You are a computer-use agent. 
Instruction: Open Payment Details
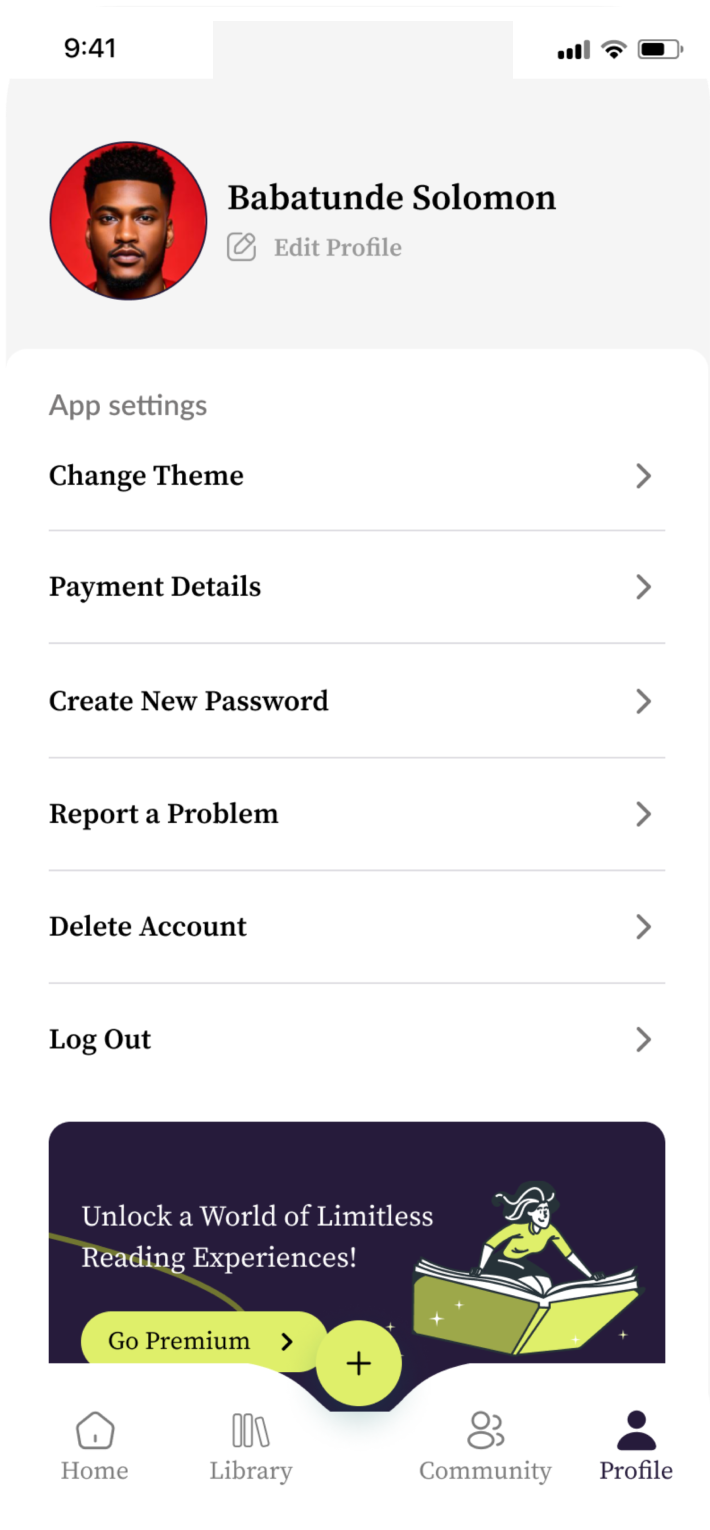355,587
